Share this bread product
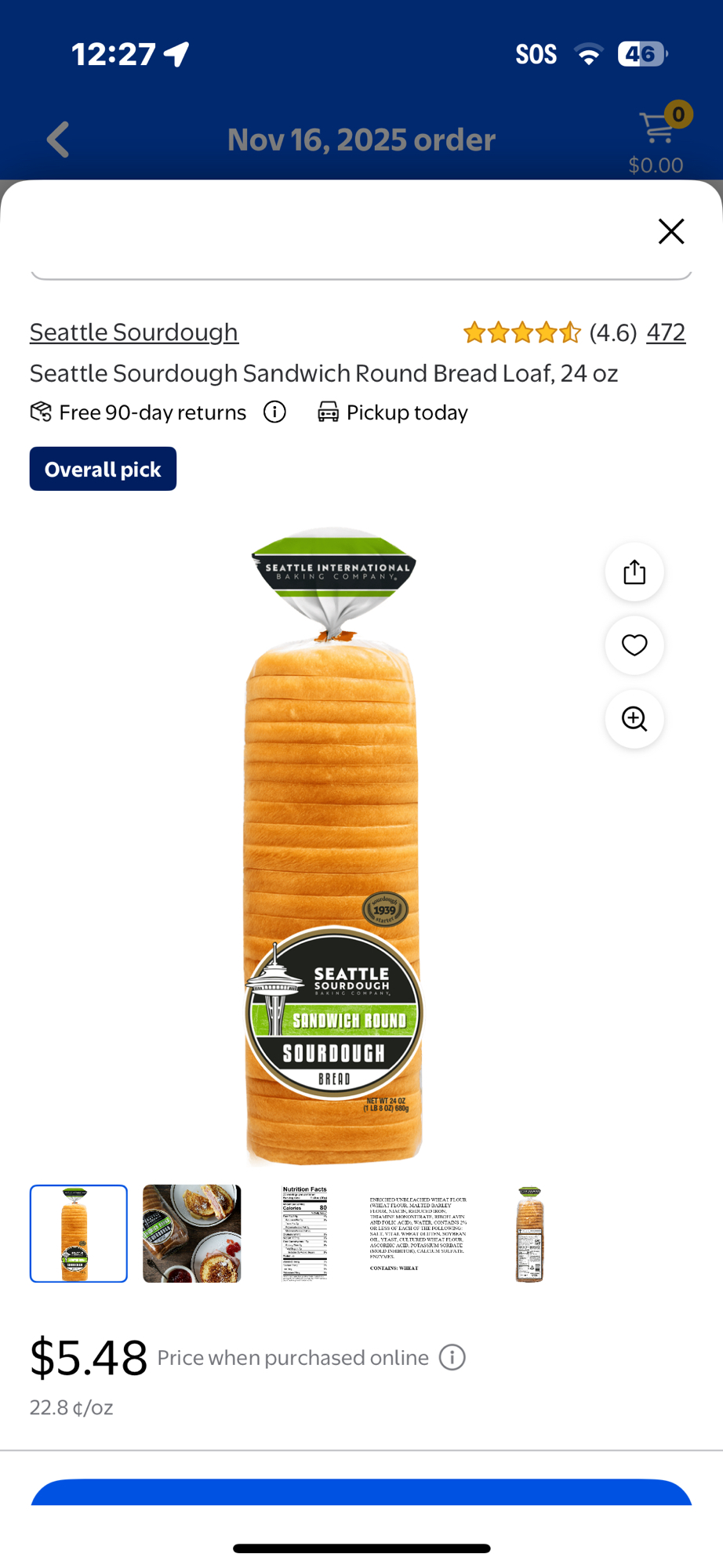Screen dimensions: 723x1568 point(634,572)
